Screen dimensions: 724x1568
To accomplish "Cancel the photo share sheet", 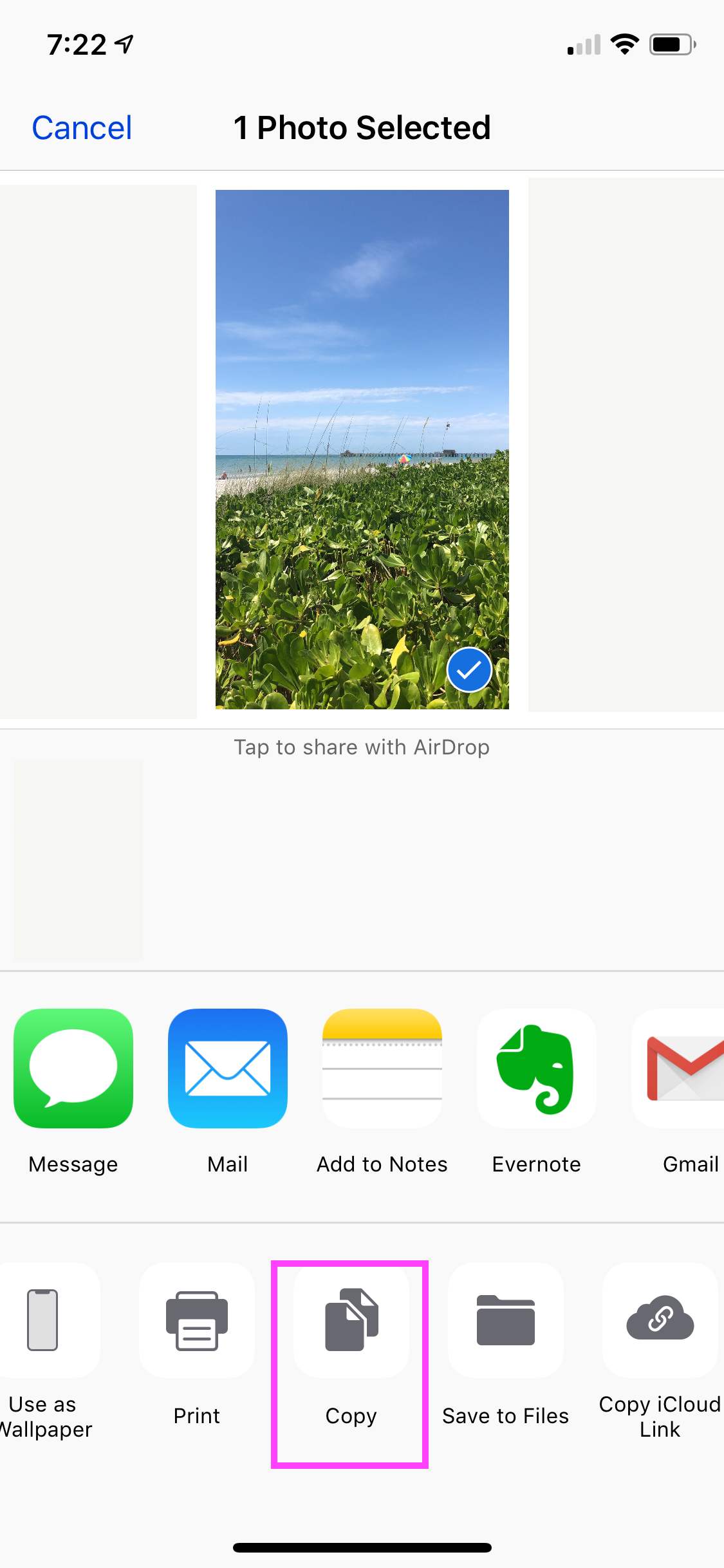I will (x=82, y=127).
